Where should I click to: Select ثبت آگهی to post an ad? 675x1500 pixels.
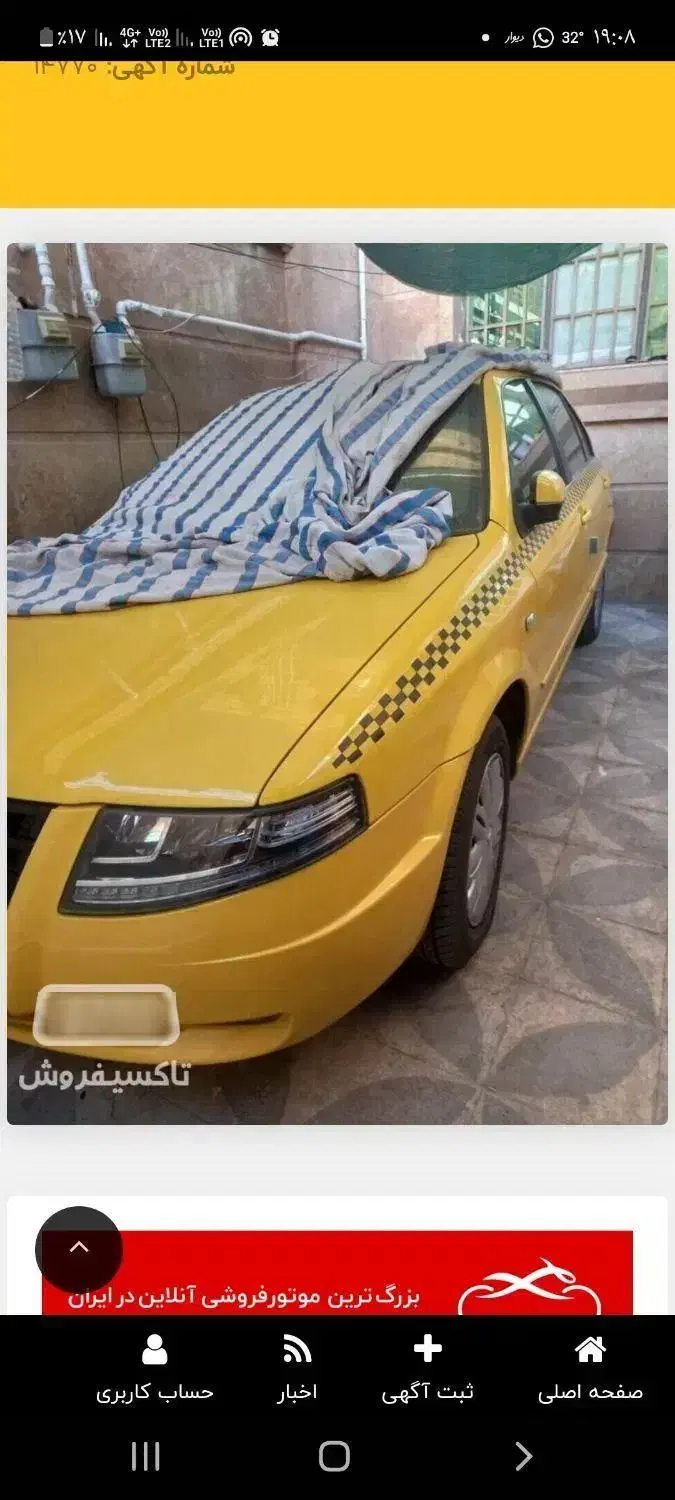pos(428,1367)
